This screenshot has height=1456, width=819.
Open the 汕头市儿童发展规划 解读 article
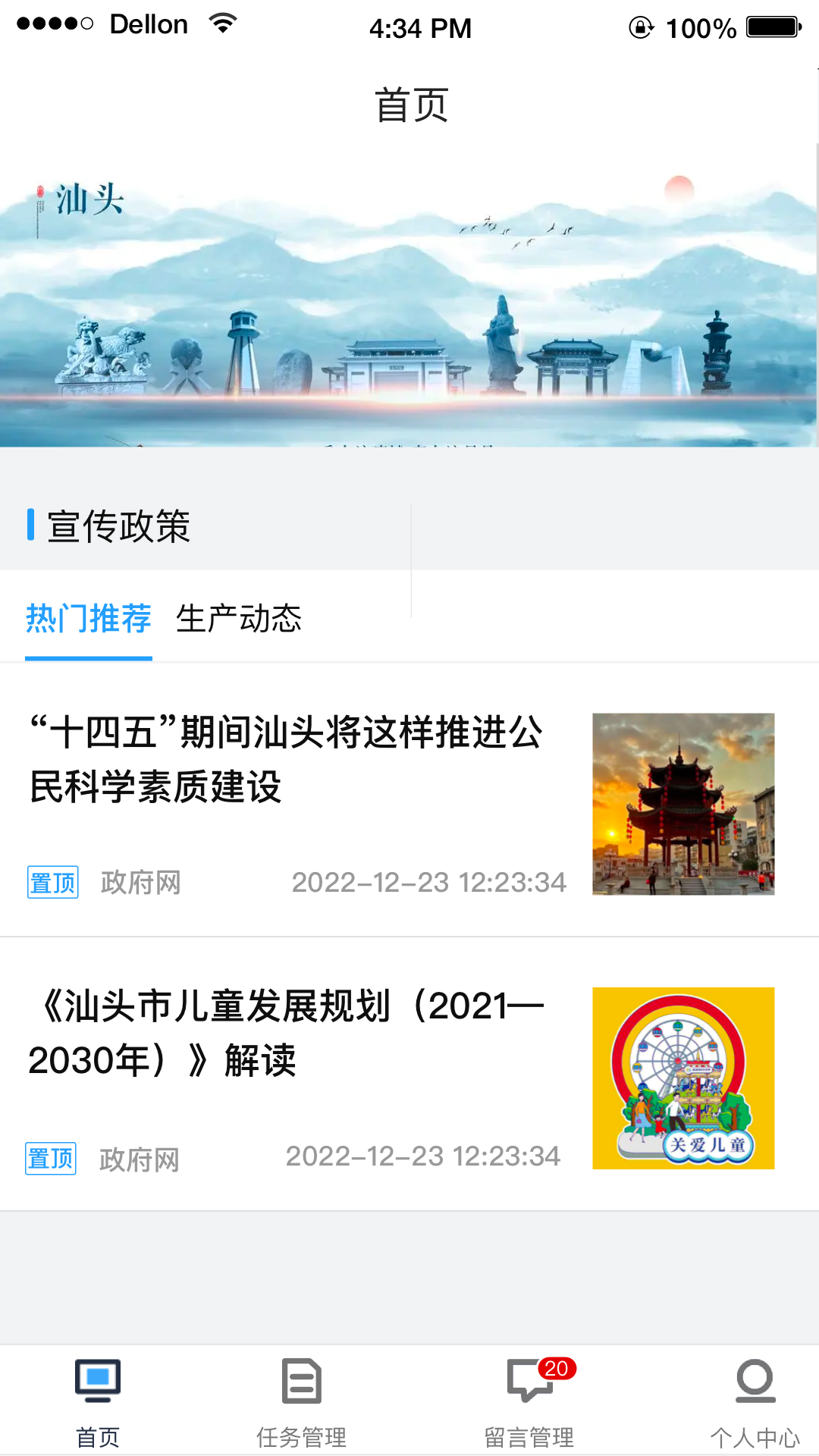click(286, 1033)
